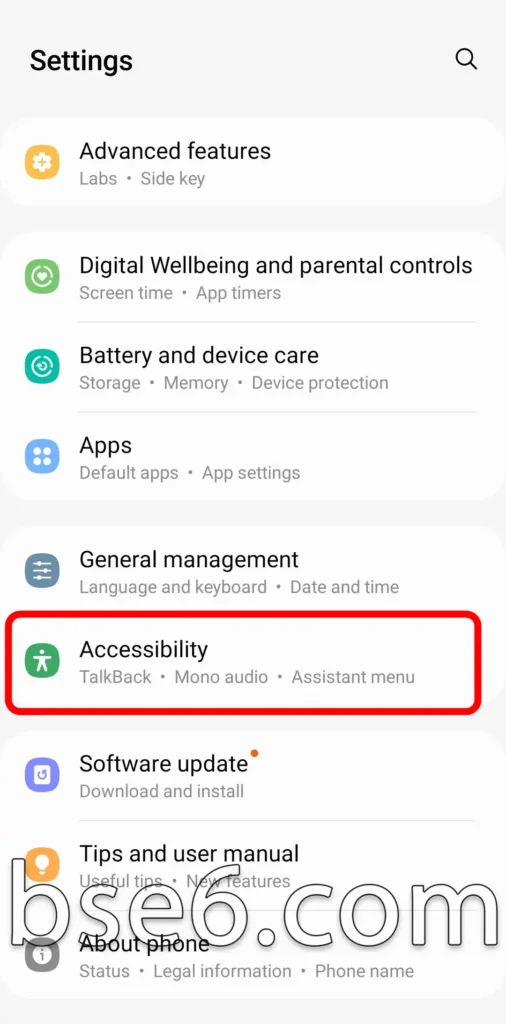Screen dimensions: 506x1024
Task: Open Advanced features settings
Action: pyautogui.click(x=253, y=163)
